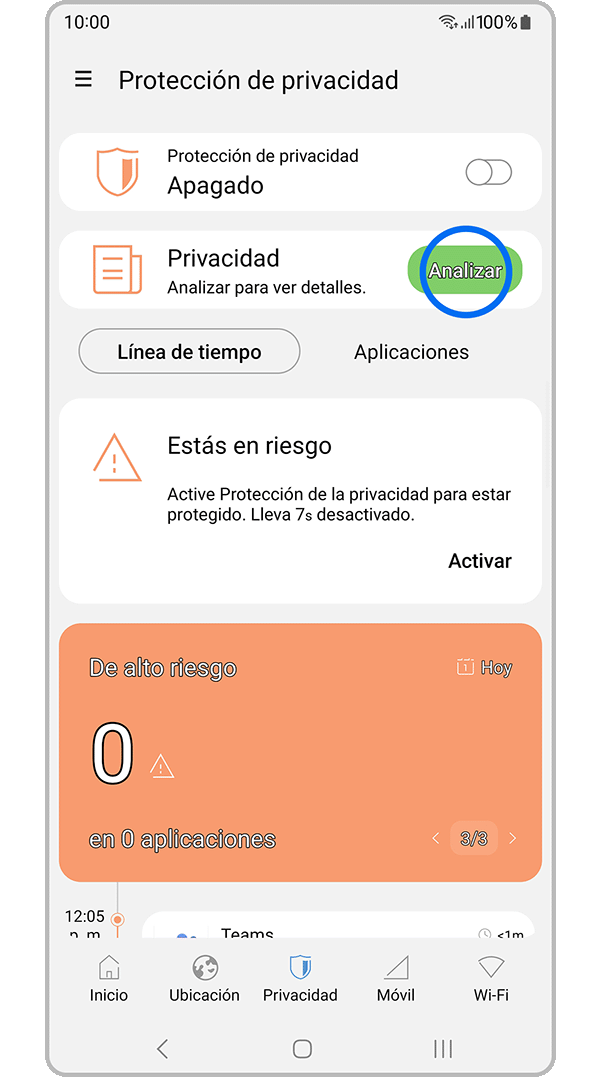Tap the system home button
The width and height of the screenshot is (600, 1077).
coord(302,1048)
